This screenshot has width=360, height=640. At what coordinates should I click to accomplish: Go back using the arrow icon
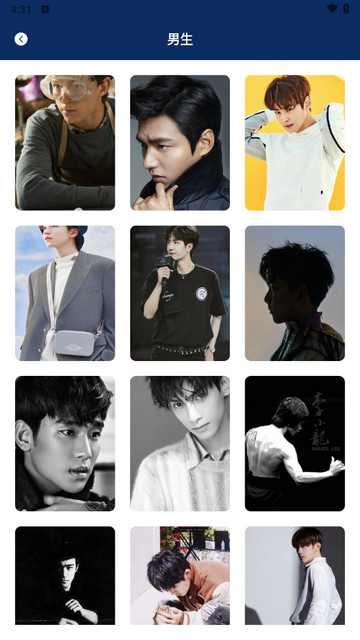click(x=21, y=39)
